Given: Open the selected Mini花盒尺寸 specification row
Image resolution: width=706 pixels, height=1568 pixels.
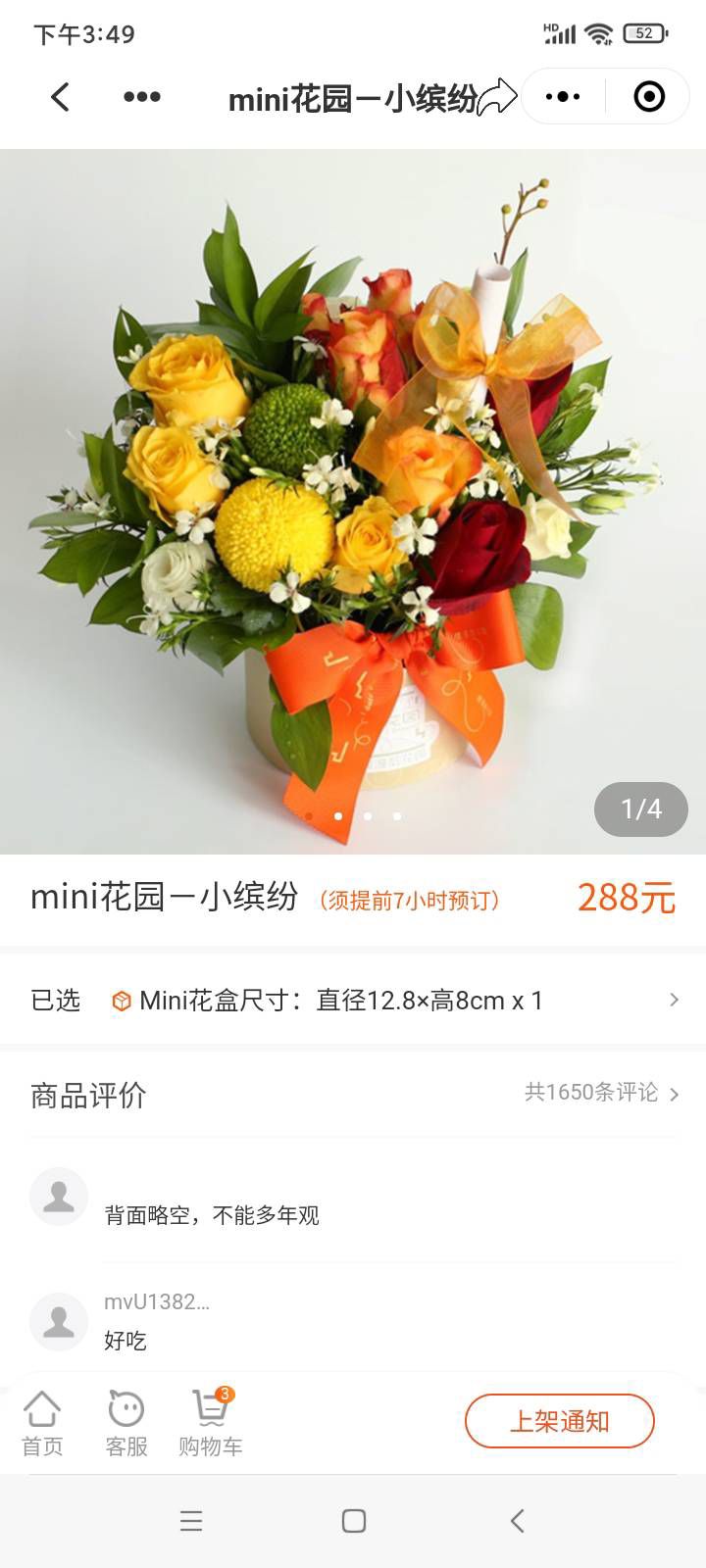Looking at the screenshot, I should (353, 1001).
